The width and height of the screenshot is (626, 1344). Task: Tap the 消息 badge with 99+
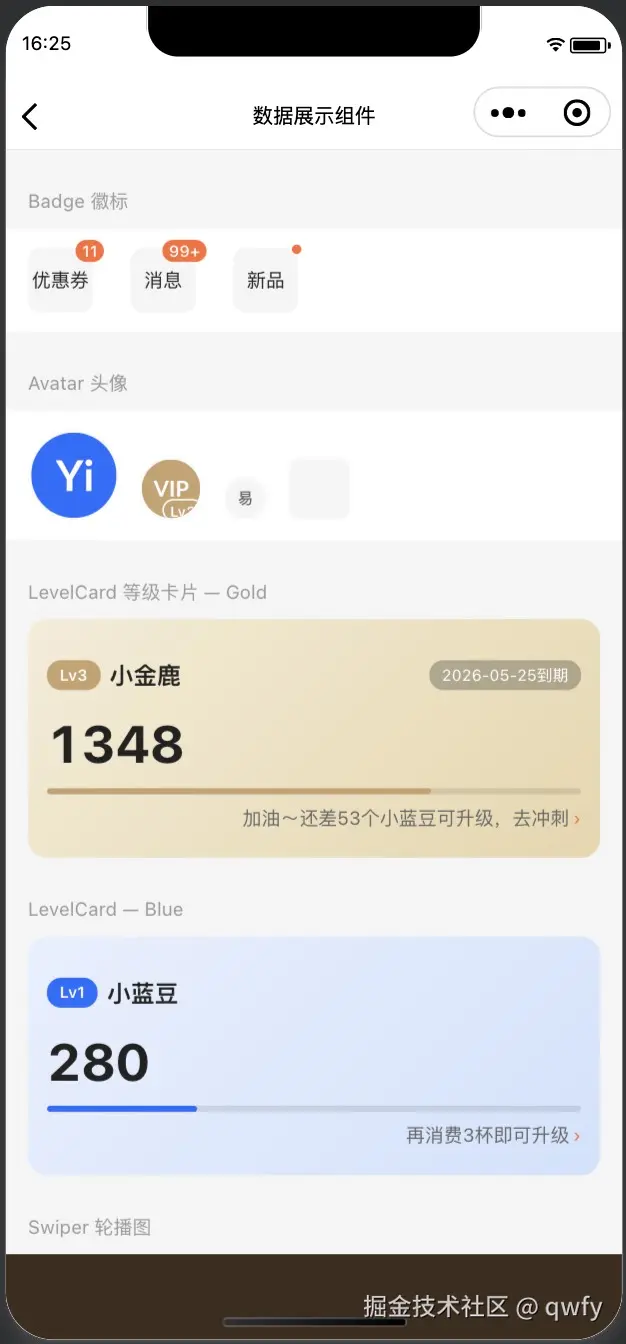163,280
